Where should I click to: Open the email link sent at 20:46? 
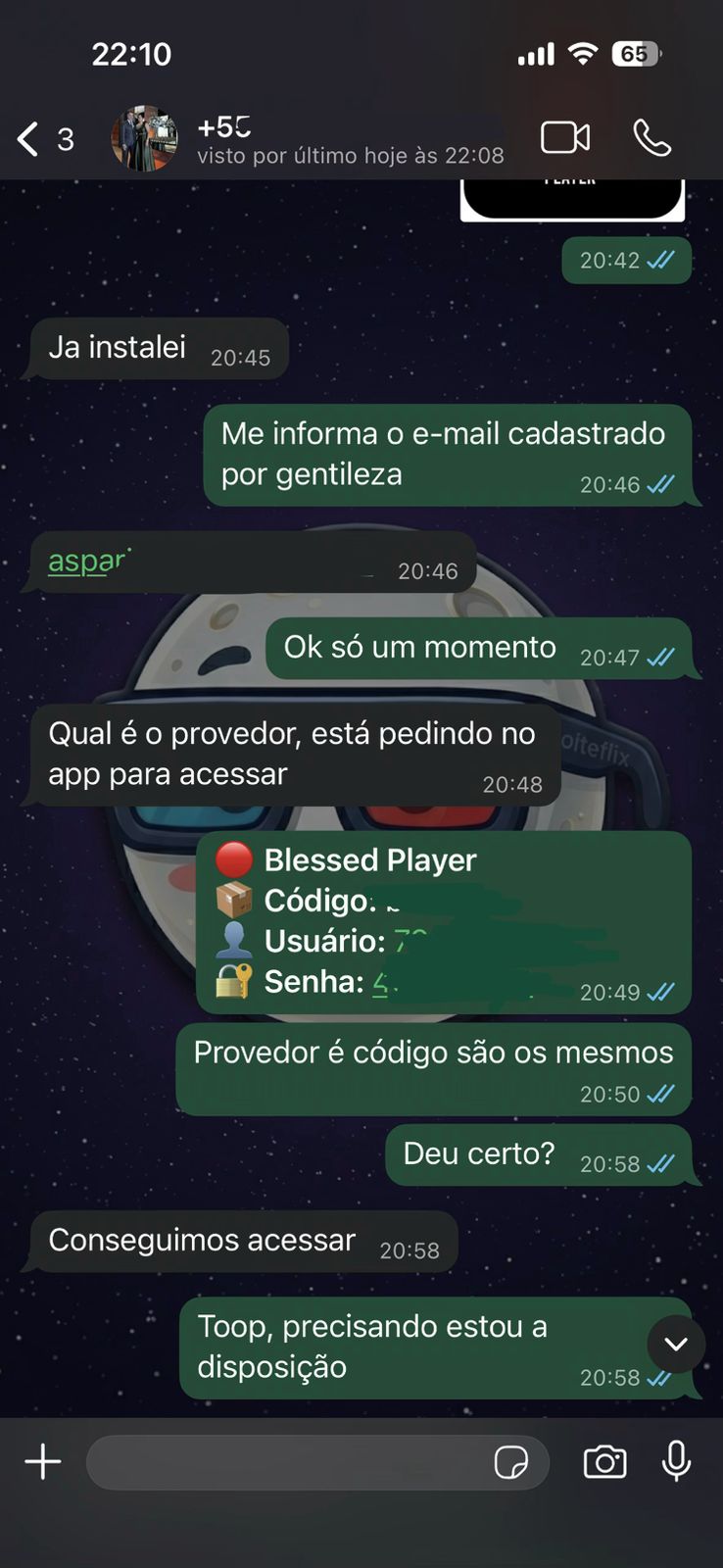(88, 562)
